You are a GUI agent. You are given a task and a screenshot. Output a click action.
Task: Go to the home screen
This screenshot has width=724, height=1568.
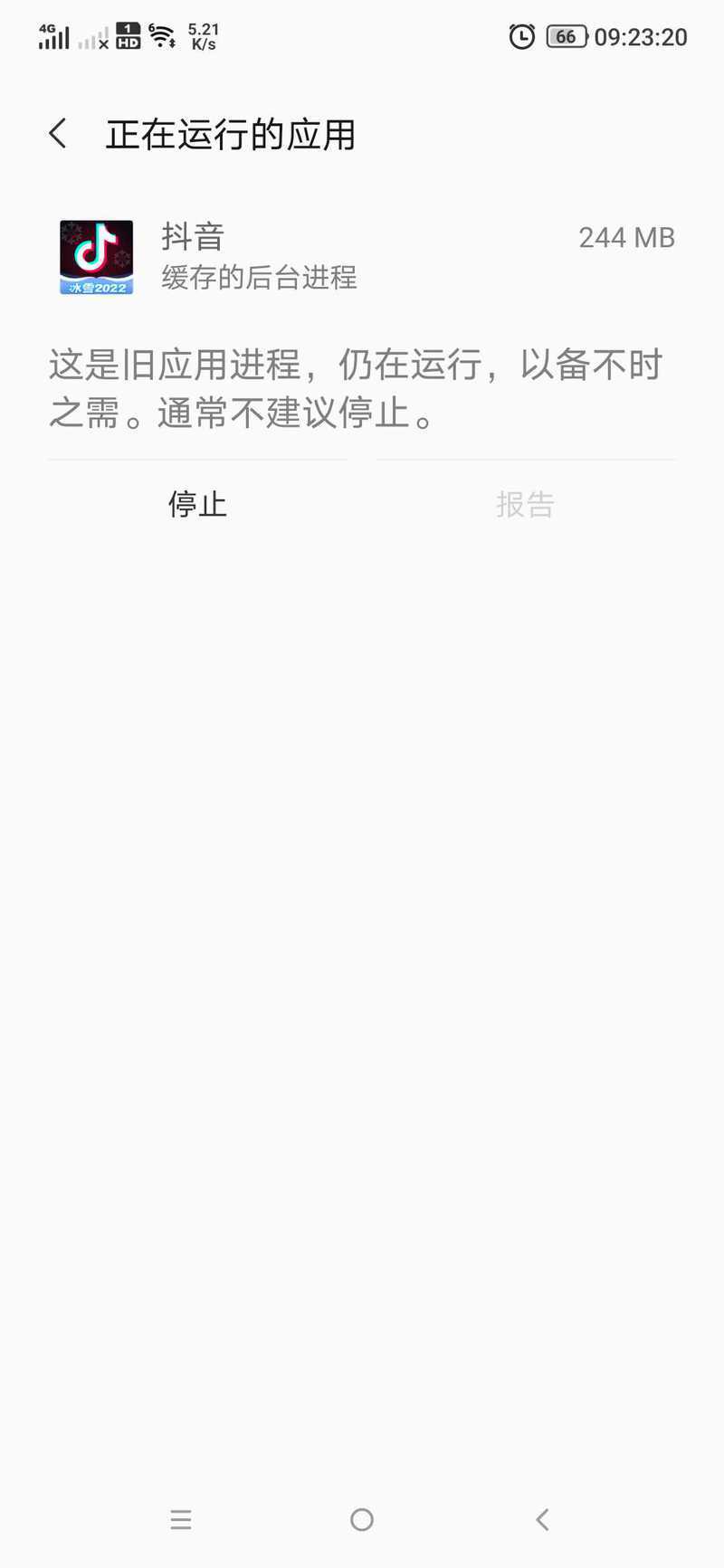coord(362,1519)
